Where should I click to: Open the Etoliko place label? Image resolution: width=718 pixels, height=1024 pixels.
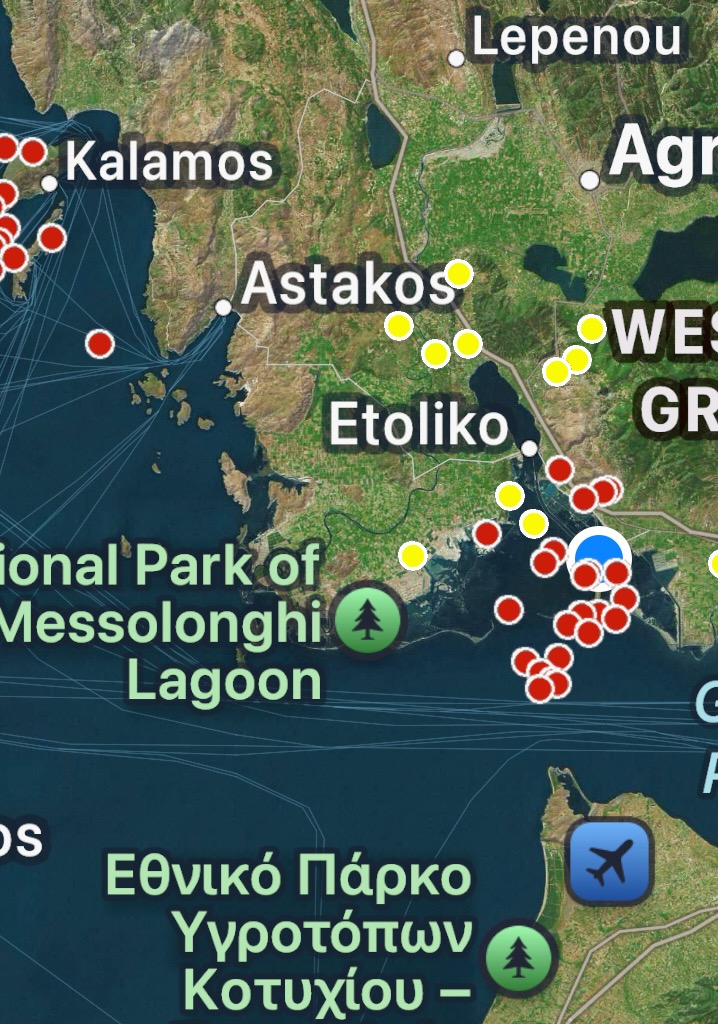(x=418, y=427)
